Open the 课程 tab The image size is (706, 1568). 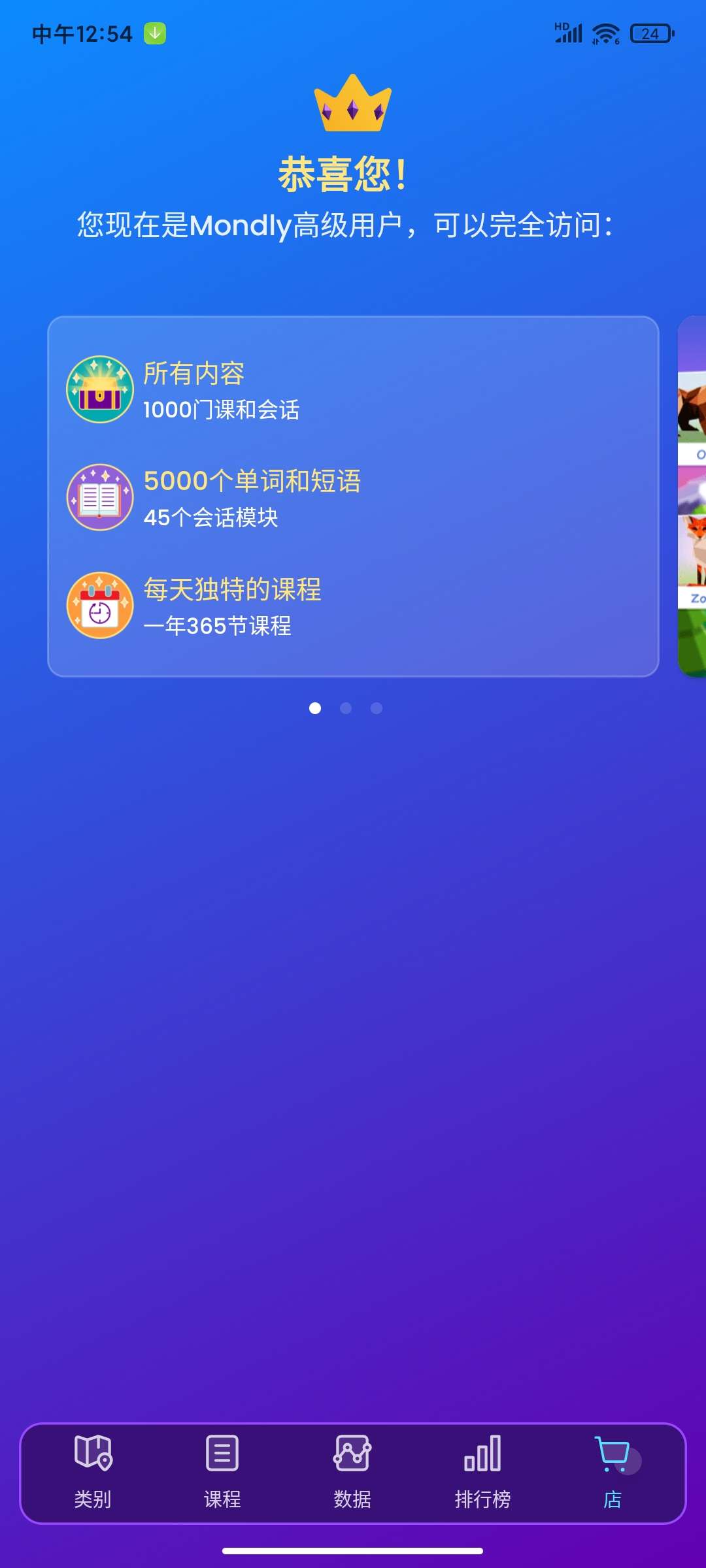coord(222,1471)
